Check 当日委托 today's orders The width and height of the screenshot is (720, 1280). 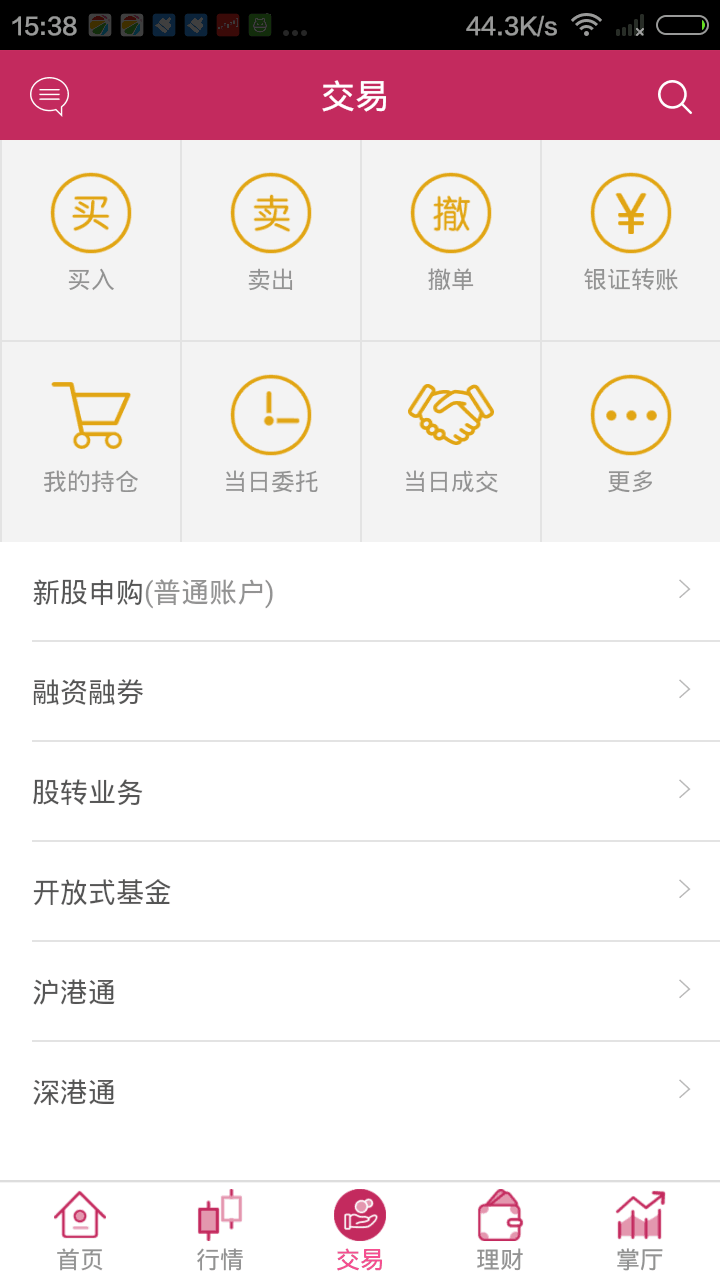coord(270,413)
